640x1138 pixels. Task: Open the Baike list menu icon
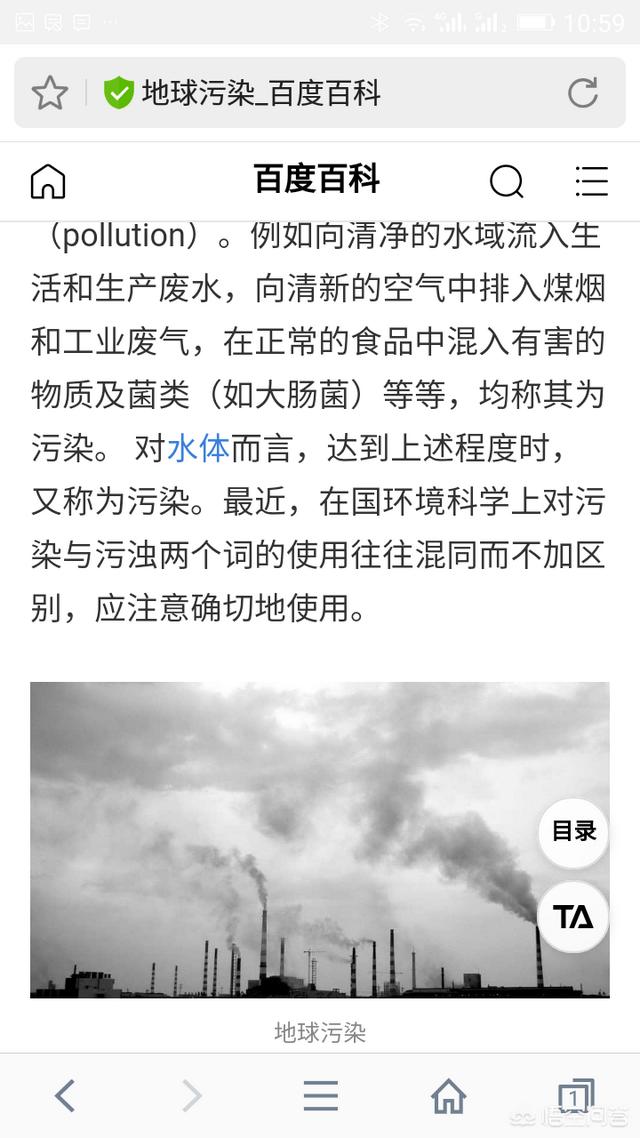[591, 182]
